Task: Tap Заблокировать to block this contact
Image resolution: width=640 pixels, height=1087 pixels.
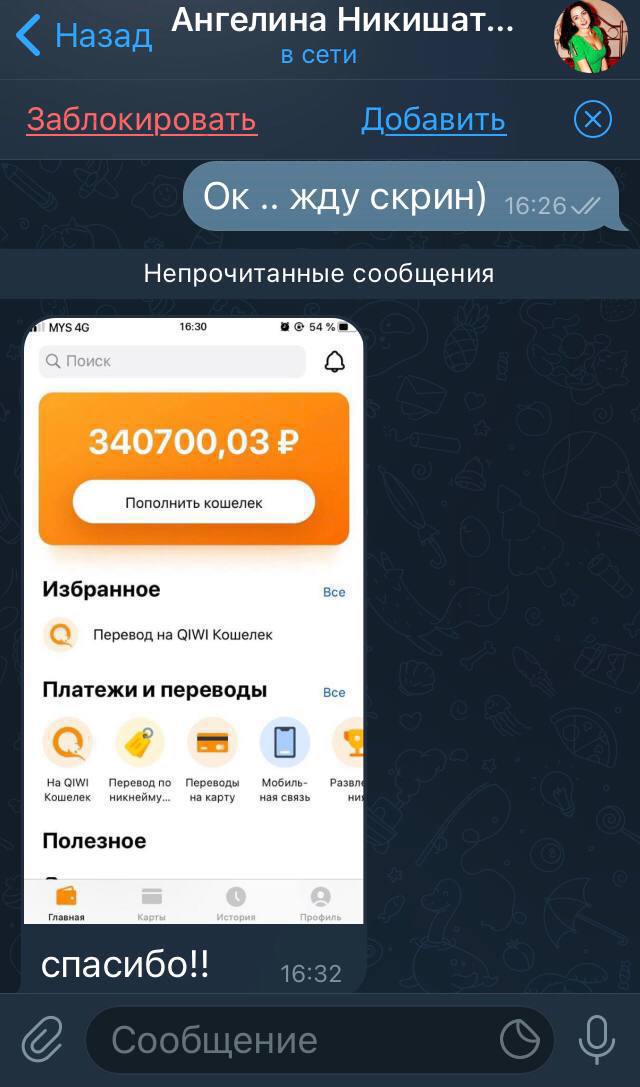Action: tap(141, 120)
